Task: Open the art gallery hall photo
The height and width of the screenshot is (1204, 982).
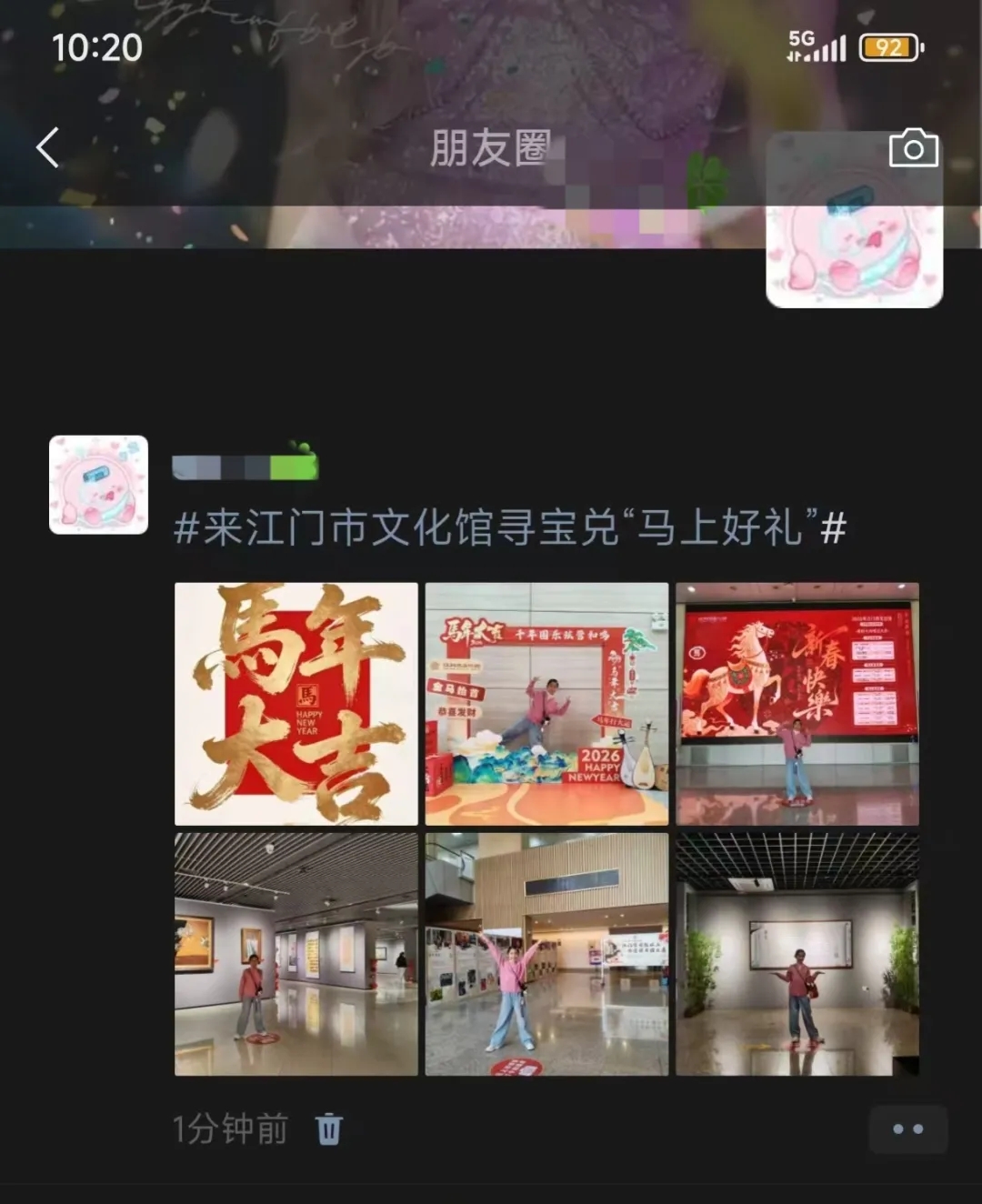Action: (x=296, y=954)
